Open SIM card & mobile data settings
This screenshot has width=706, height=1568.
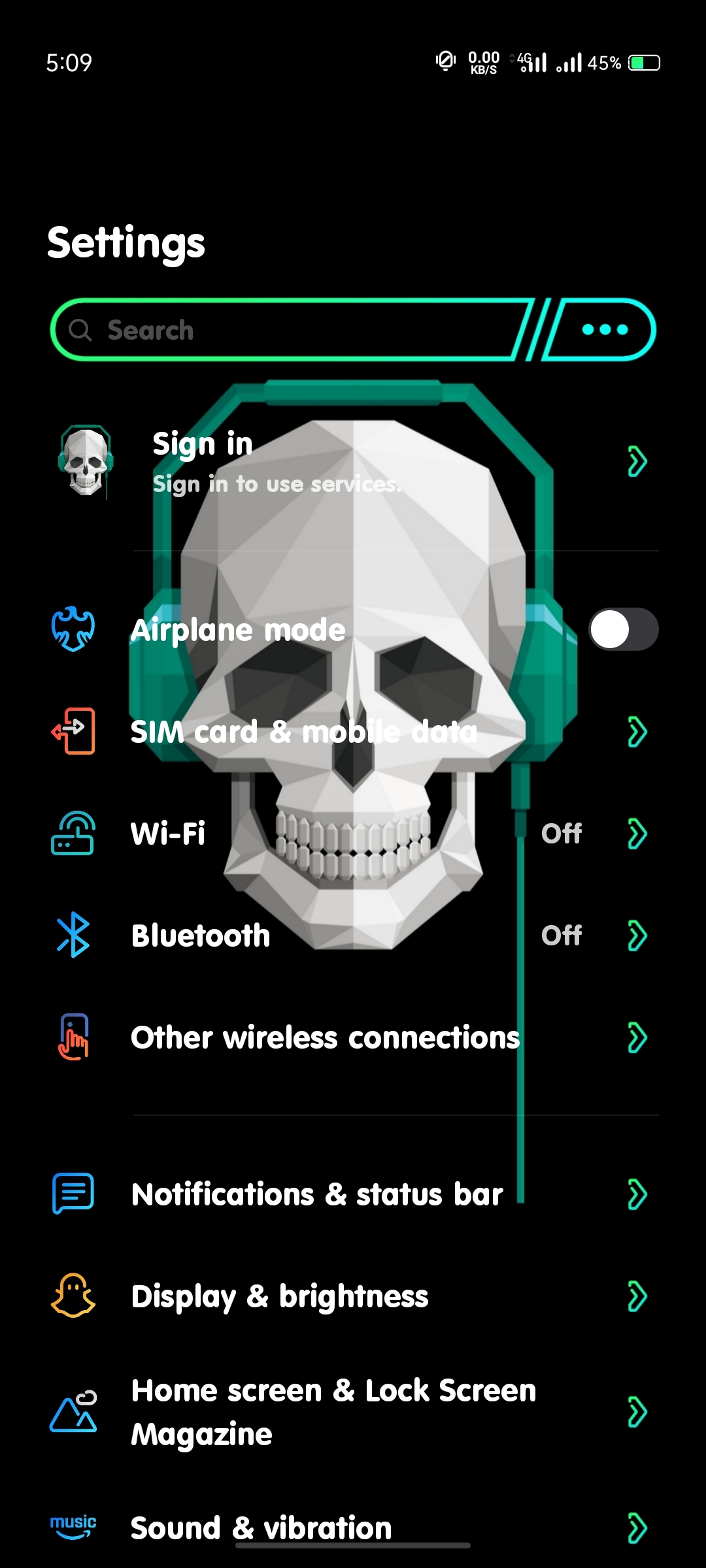[353, 731]
